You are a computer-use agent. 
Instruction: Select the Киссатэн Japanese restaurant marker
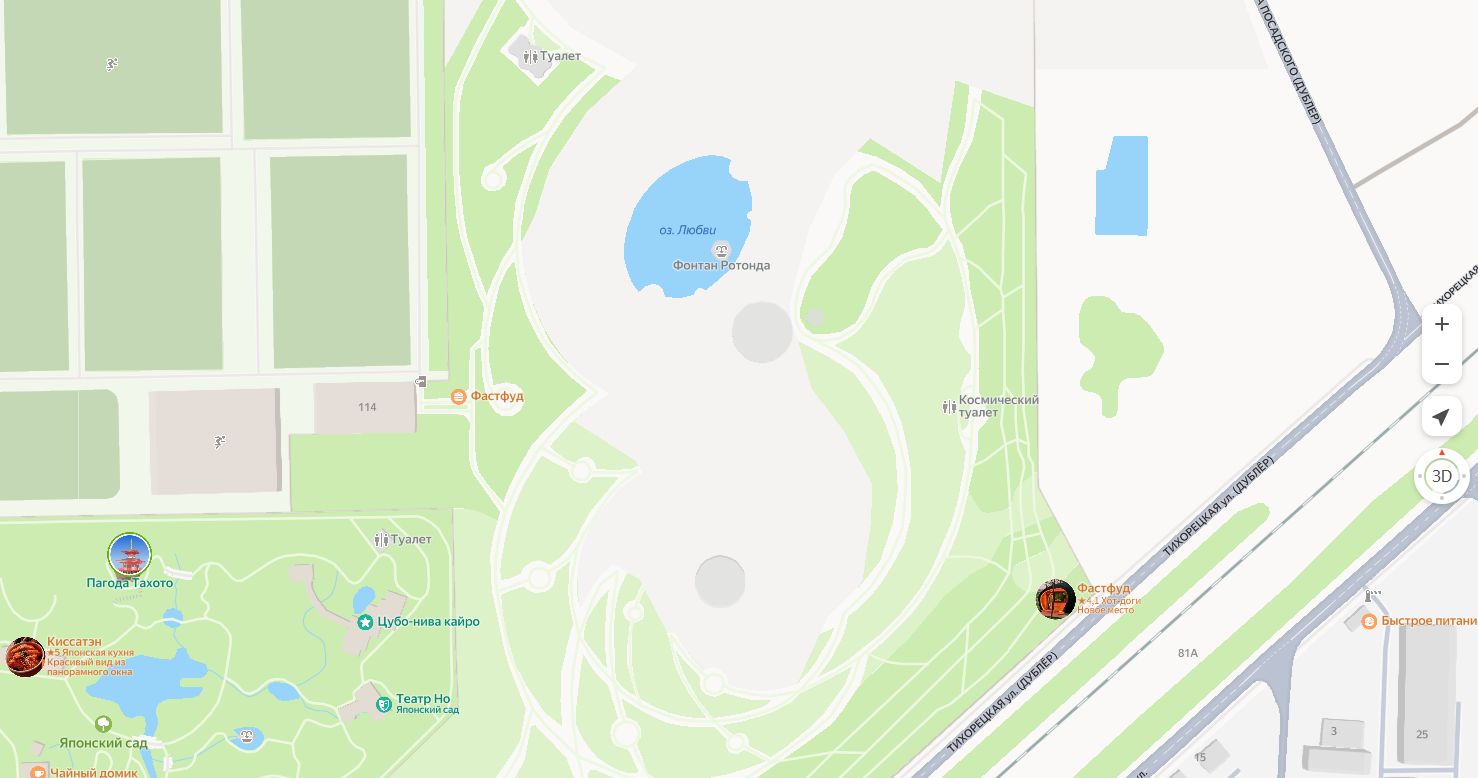coord(25,657)
